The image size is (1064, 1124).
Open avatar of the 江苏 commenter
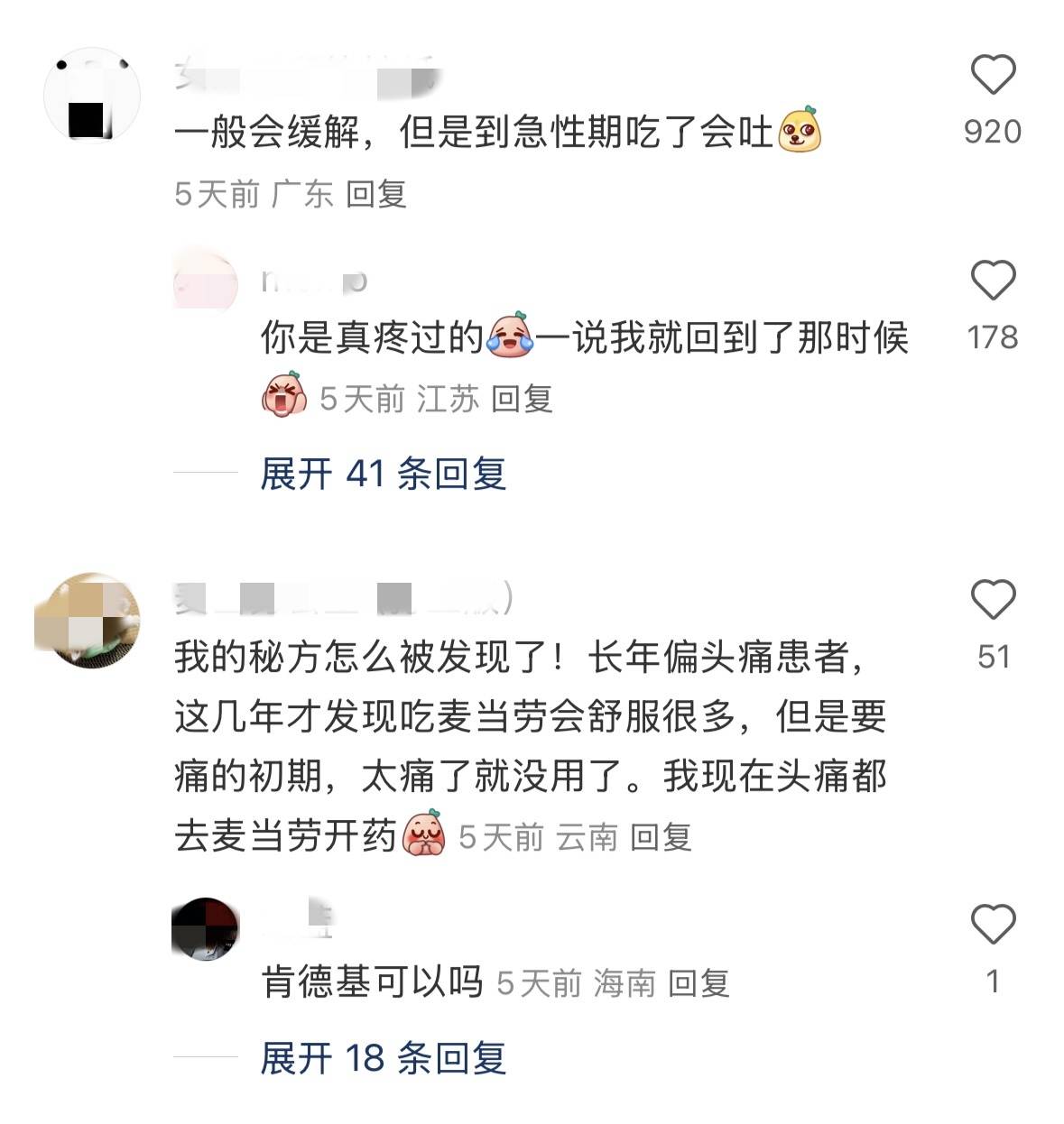tap(205, 281)
